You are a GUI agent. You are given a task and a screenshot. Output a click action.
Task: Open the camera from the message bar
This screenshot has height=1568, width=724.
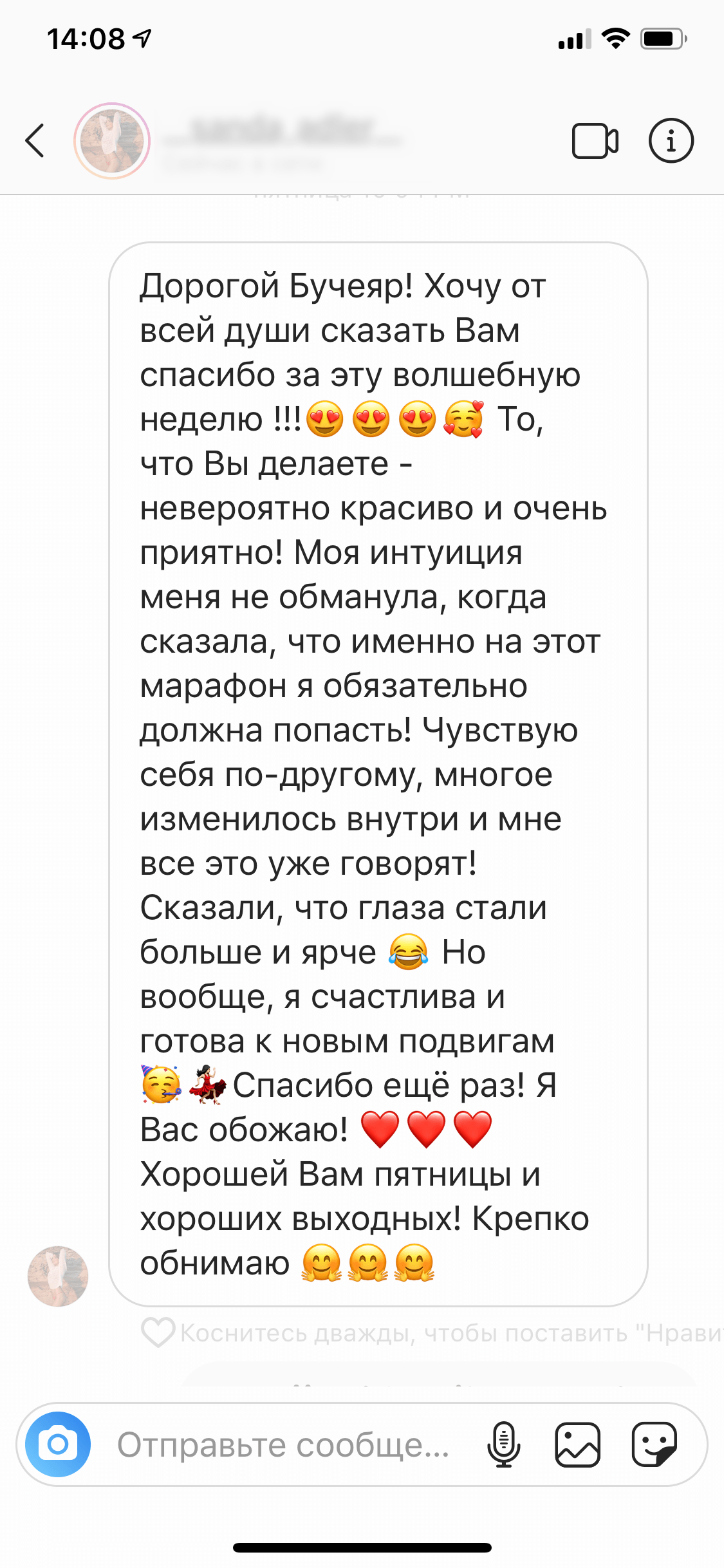[58, 1444]
